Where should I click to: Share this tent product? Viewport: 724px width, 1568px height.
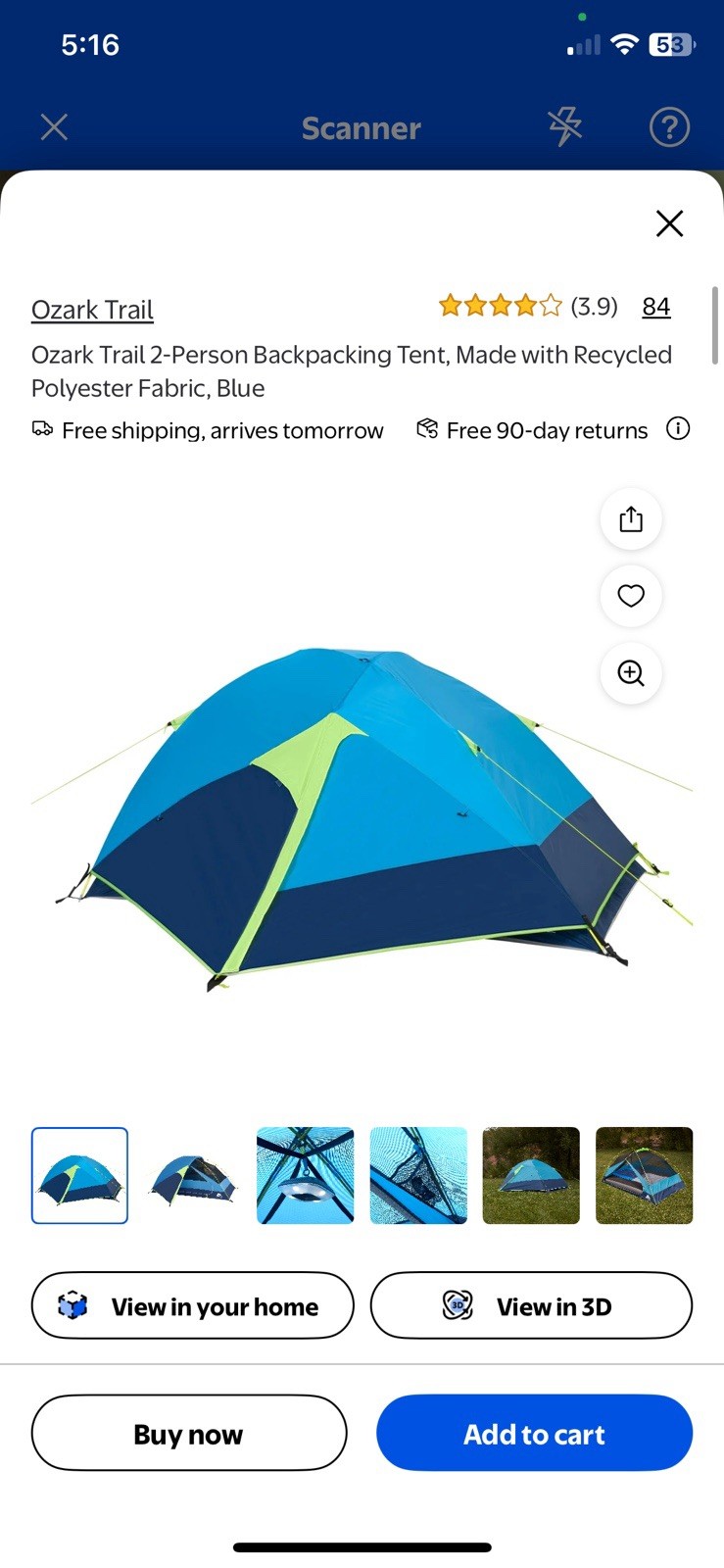tap(630, 518)
